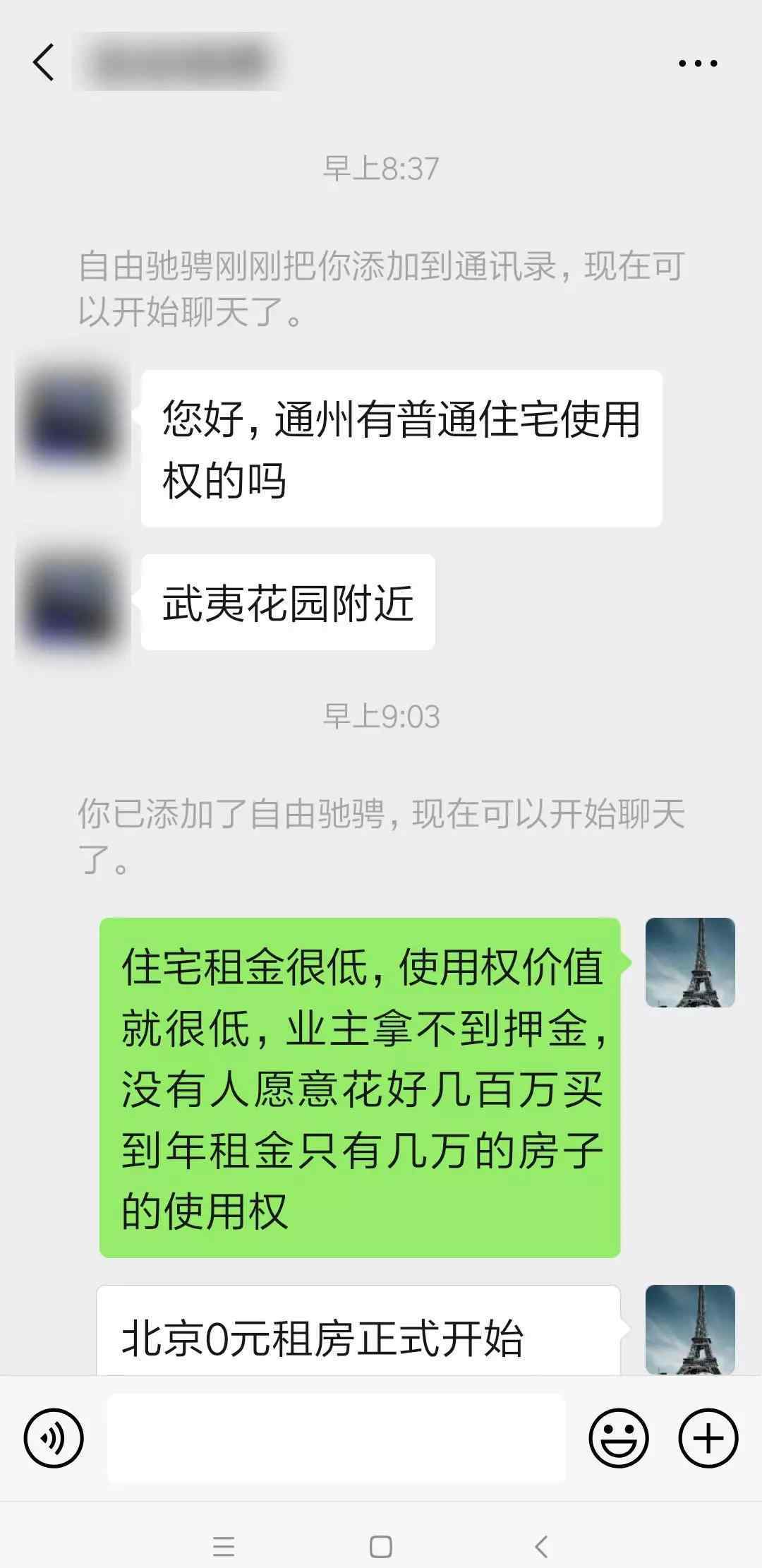
Task: Open the emoji picker
Action: click(618, 1438)
